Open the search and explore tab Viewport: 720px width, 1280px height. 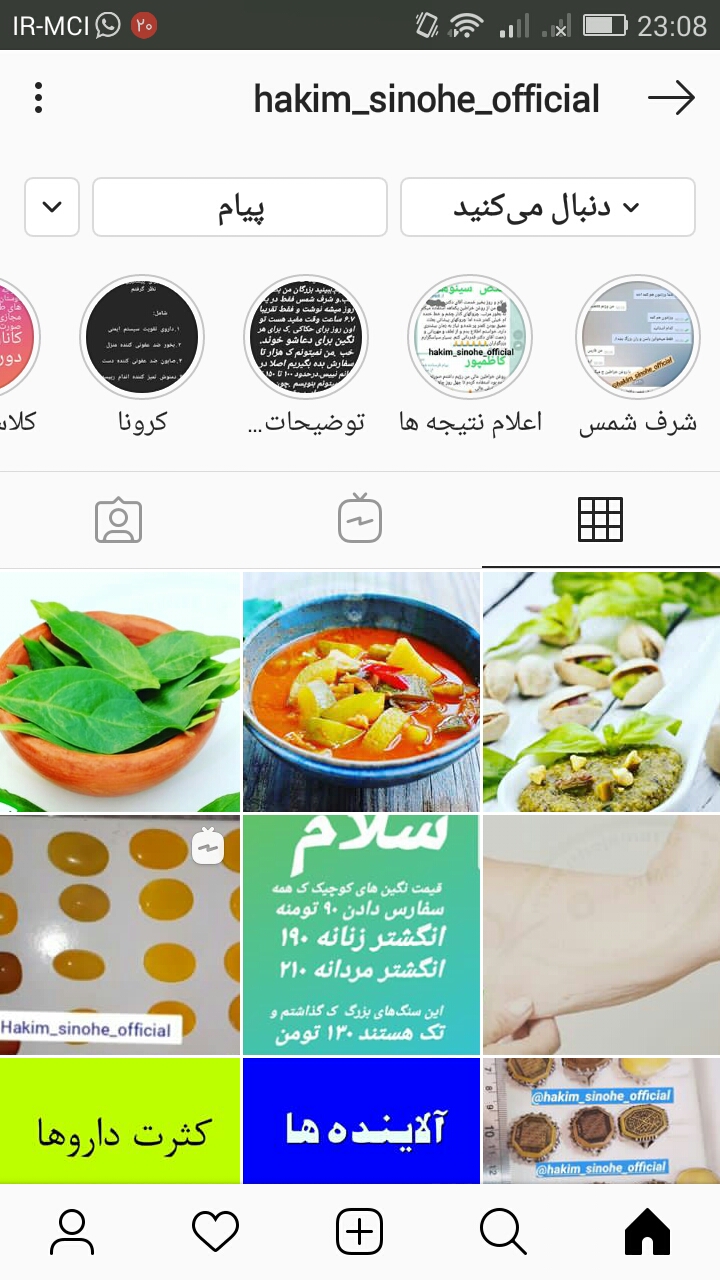pyautogui.click(x=503, y=1232)
